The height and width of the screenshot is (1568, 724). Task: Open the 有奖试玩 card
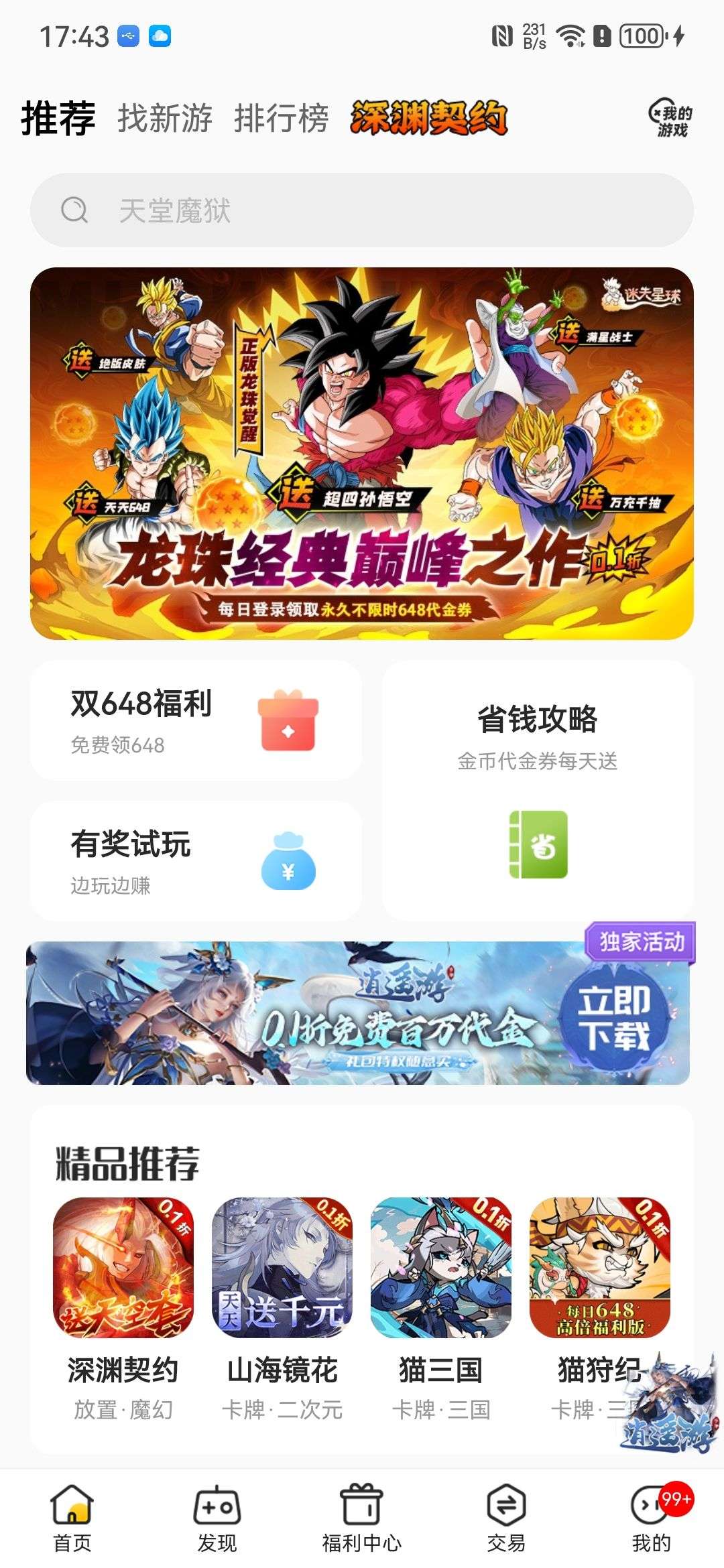pos(196,861)
